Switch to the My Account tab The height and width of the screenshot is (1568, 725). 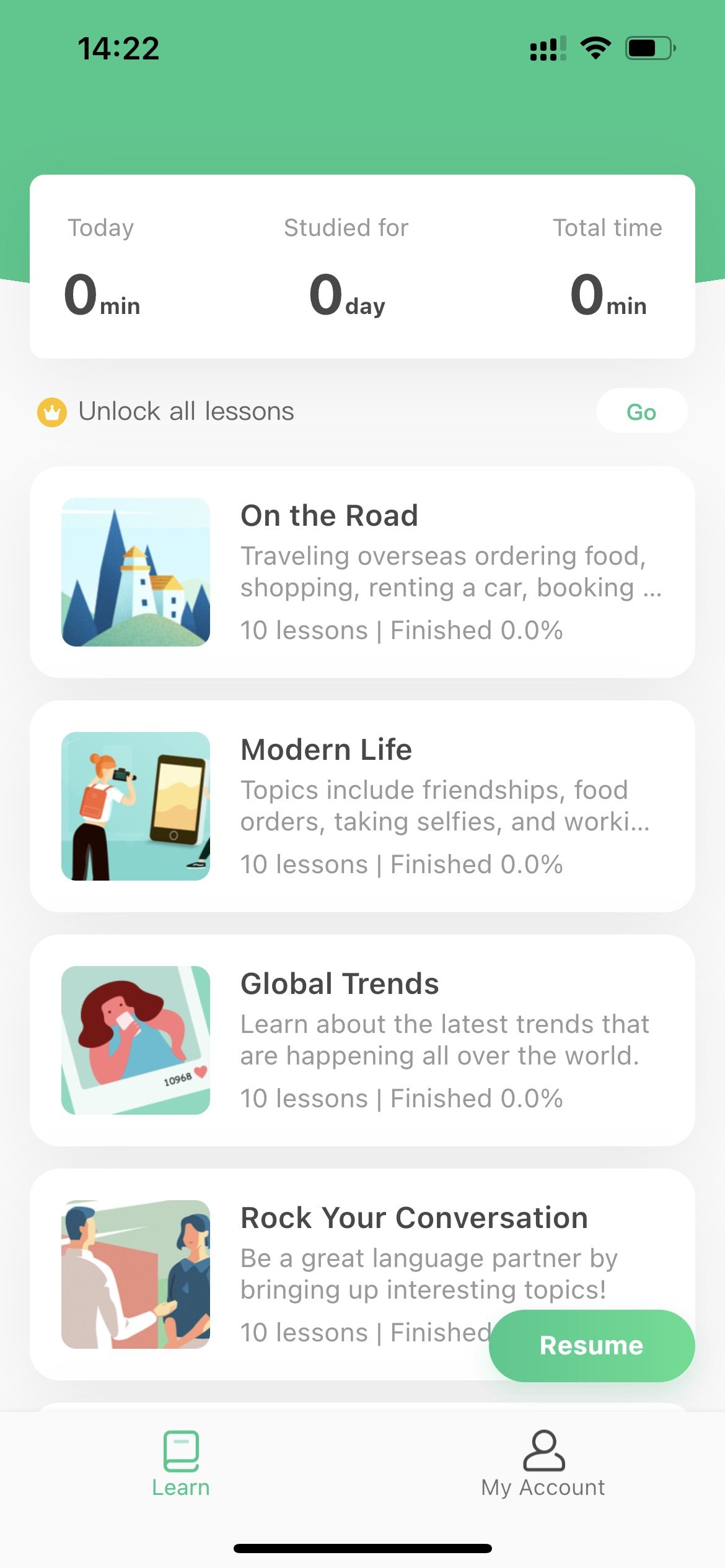pos(543,1464)
